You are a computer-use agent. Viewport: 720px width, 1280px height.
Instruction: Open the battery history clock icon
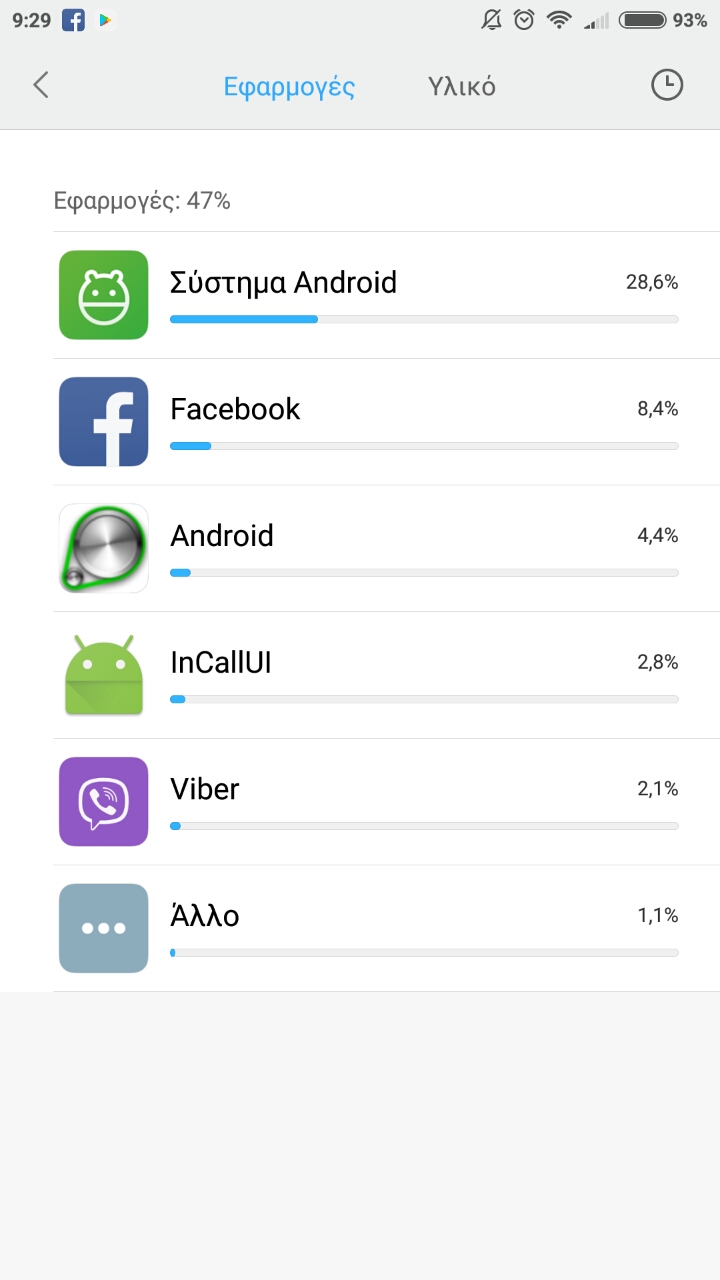(666, 85)
